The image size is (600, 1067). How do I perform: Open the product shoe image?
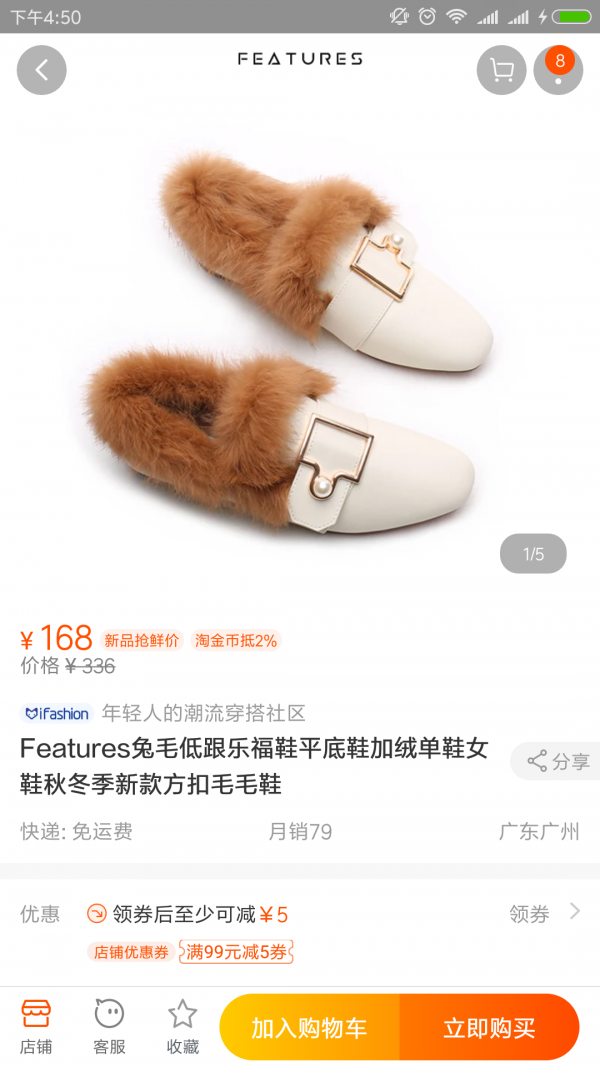click(x=300, y=350)
